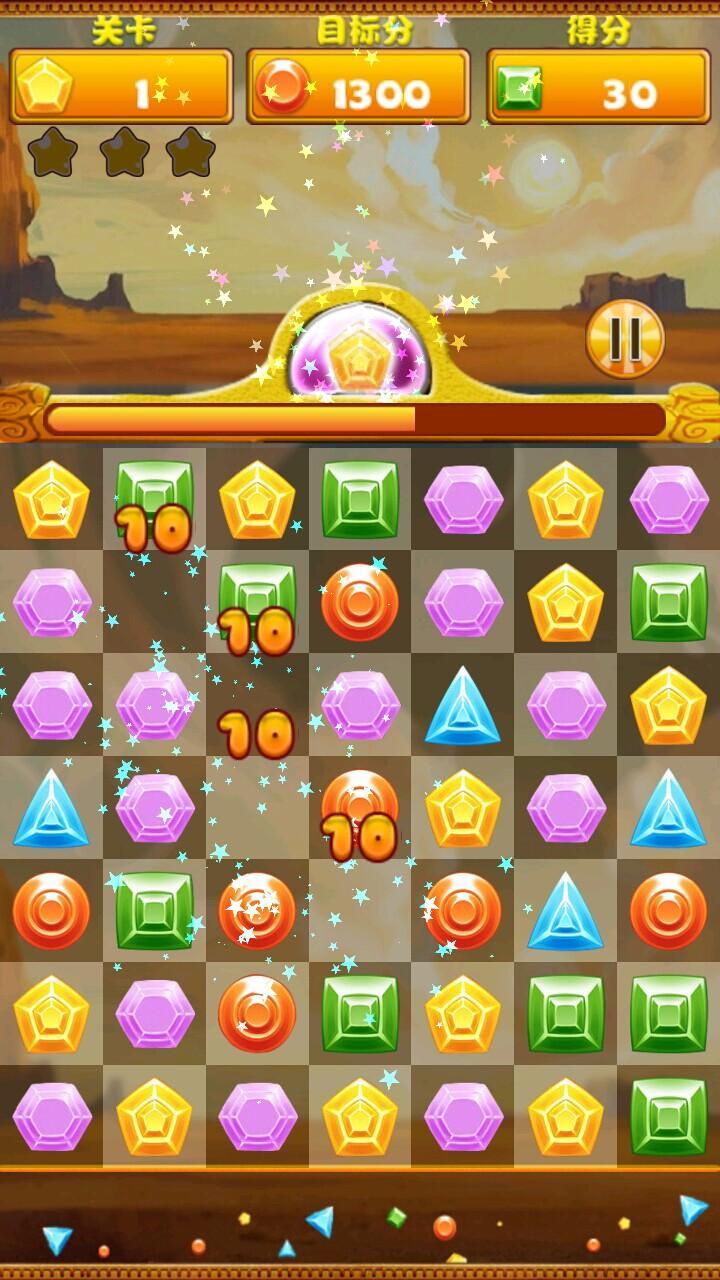Pause the game
Image resolution: width=720 pixels, height=1280 pixels.
click(x=625, y=338)
